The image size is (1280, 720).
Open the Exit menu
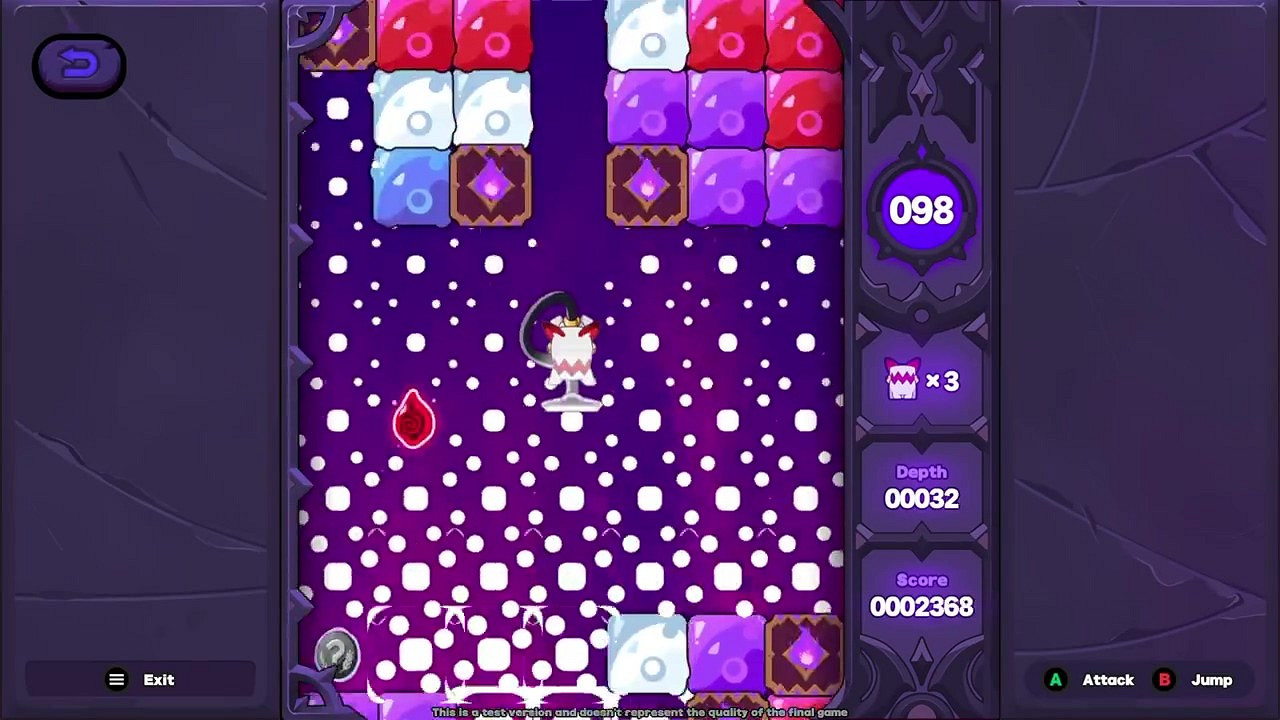click(140, 680)
